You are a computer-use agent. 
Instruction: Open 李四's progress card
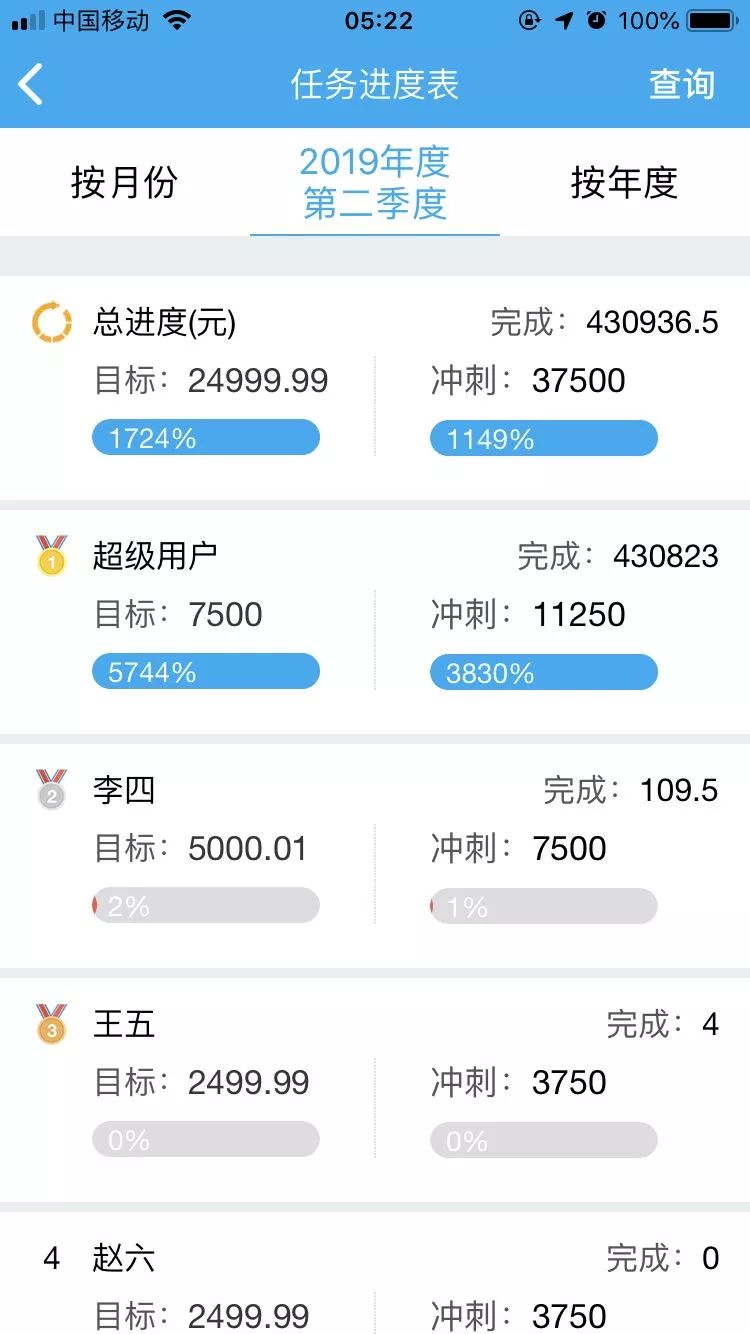coord(375,856)
